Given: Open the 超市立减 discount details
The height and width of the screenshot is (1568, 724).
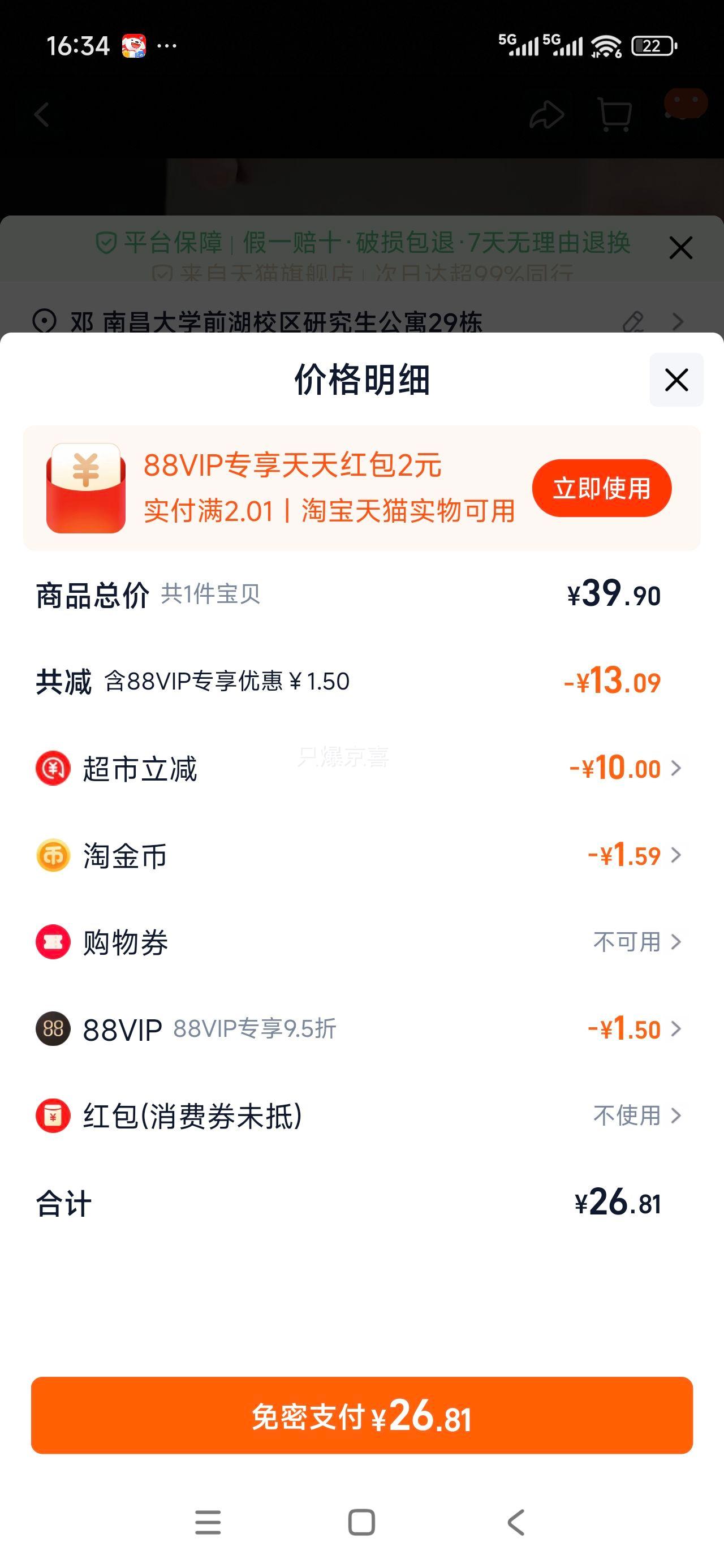Looking at the screenshot, I should tap(361, 768).
